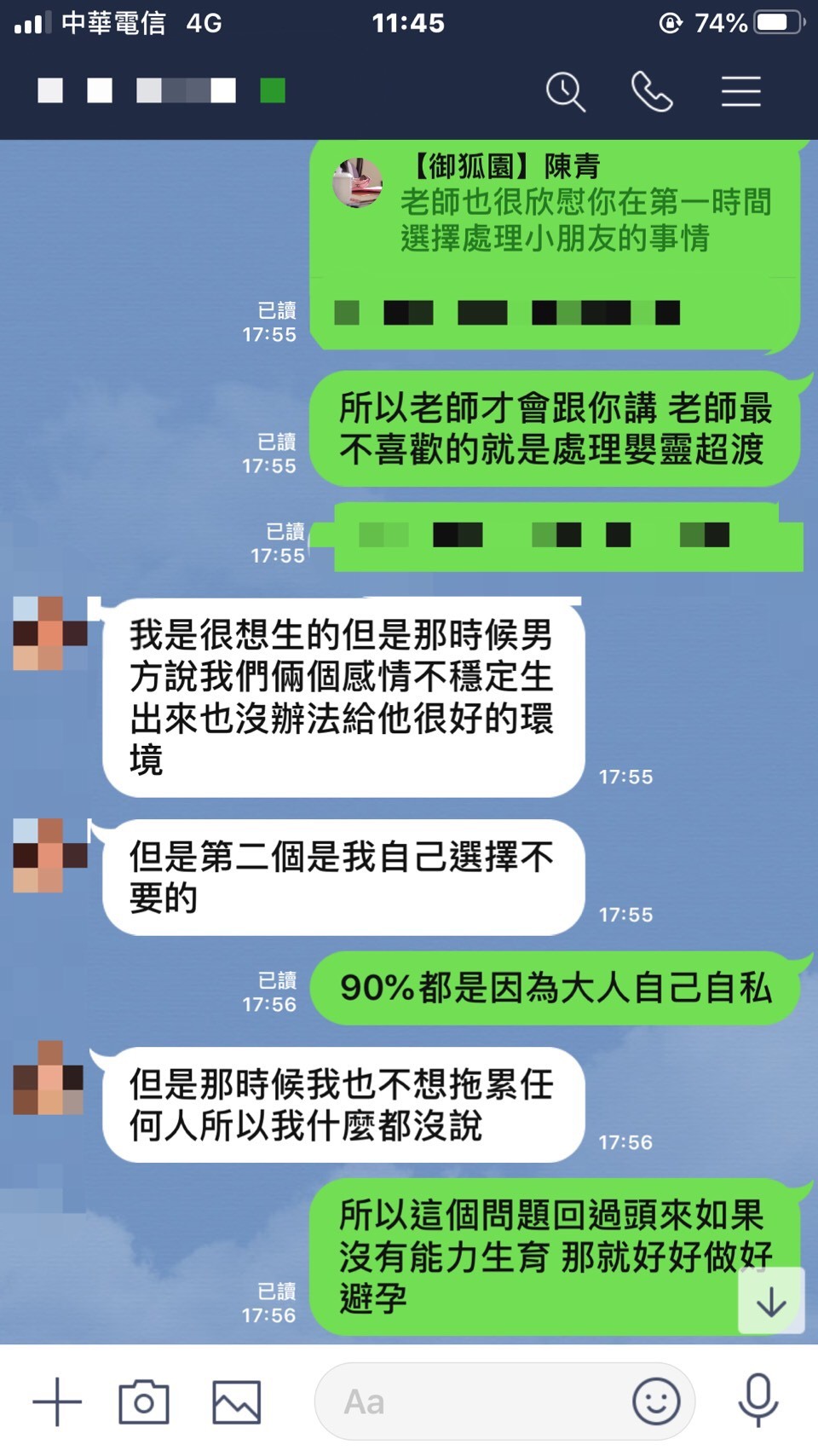Jump to latest messages arrow
Screen dimensions: 818x1456
(771, 1301)
